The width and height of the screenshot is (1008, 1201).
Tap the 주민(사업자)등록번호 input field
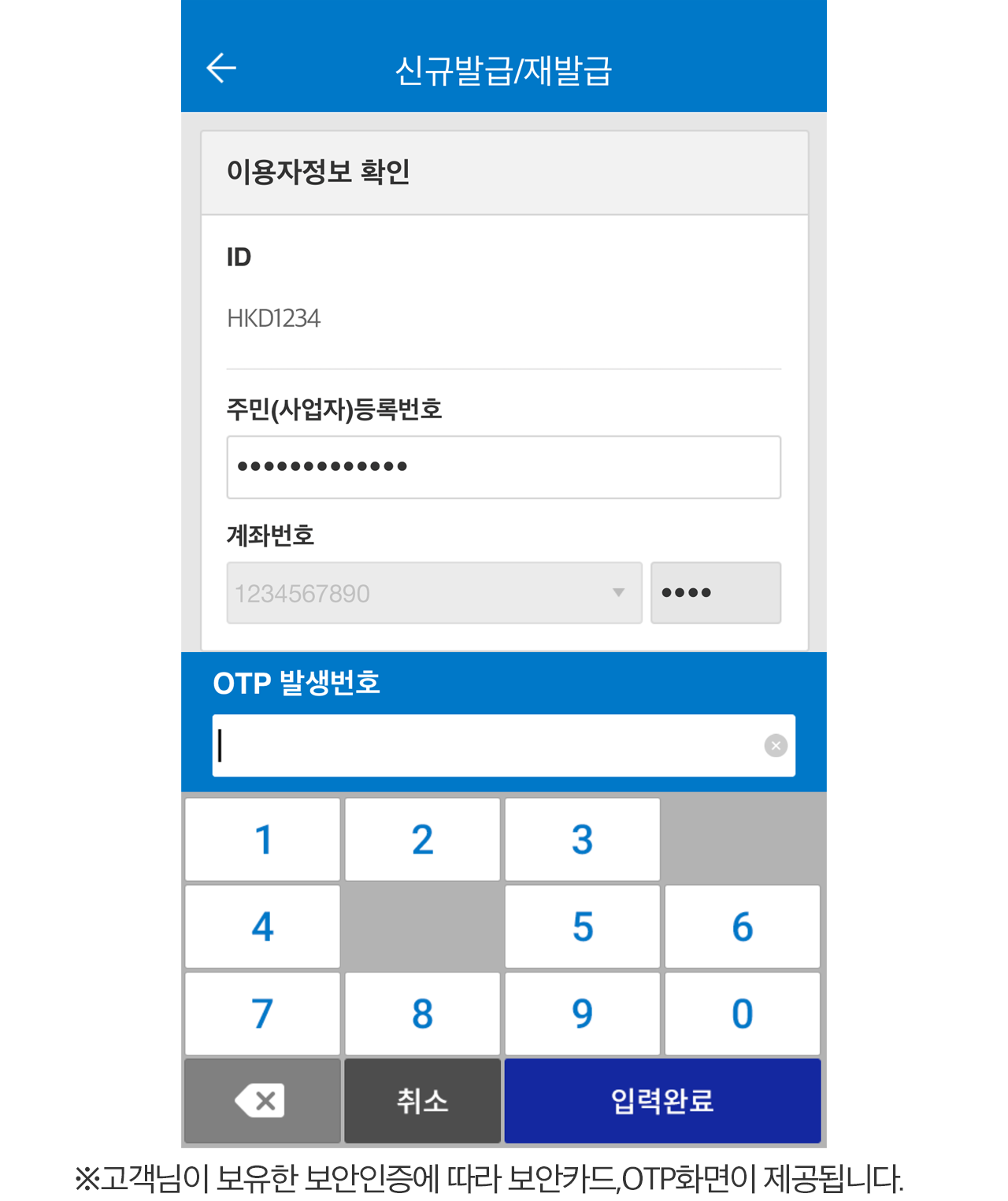point(504,467)
